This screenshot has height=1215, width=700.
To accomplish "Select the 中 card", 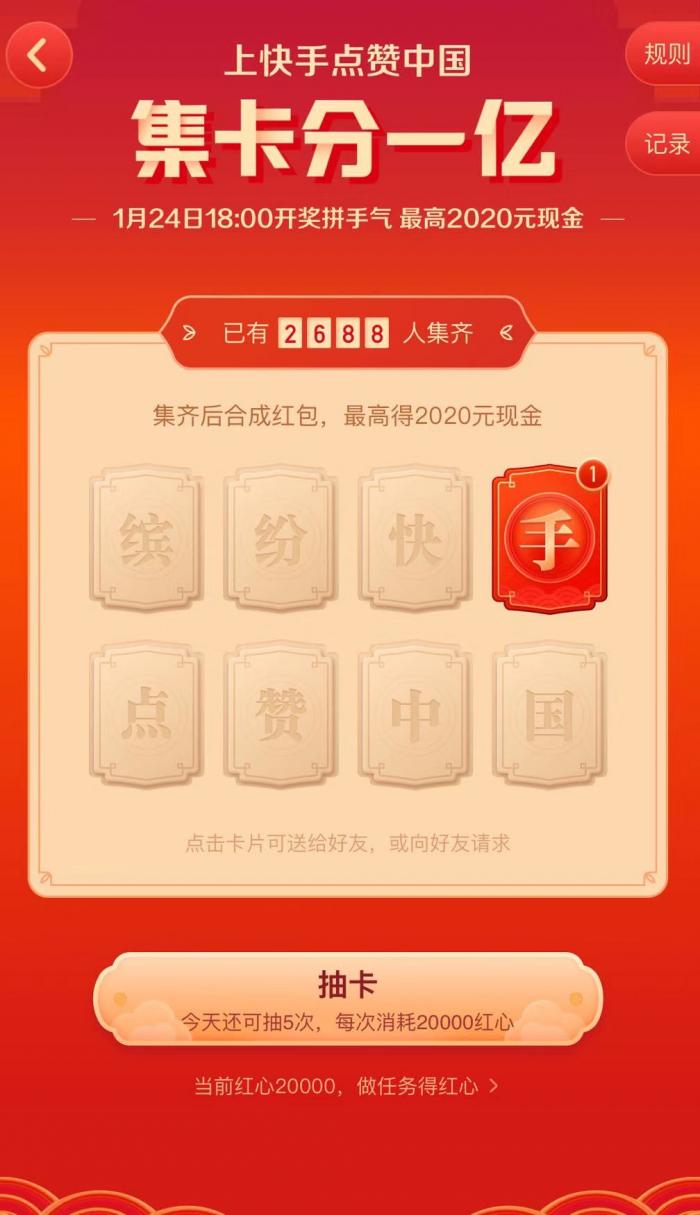I will pos(415,714).
